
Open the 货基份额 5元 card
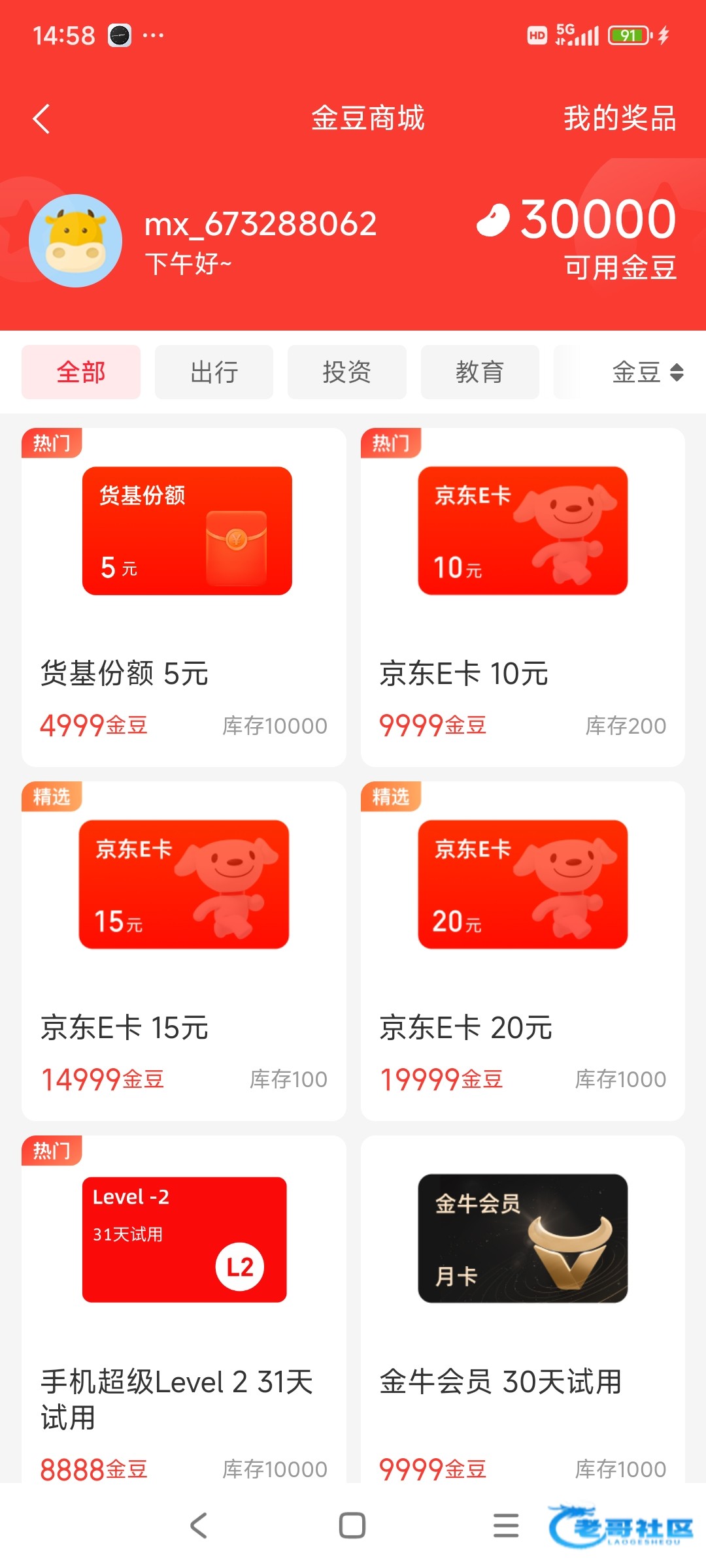[x=184, y=597]
